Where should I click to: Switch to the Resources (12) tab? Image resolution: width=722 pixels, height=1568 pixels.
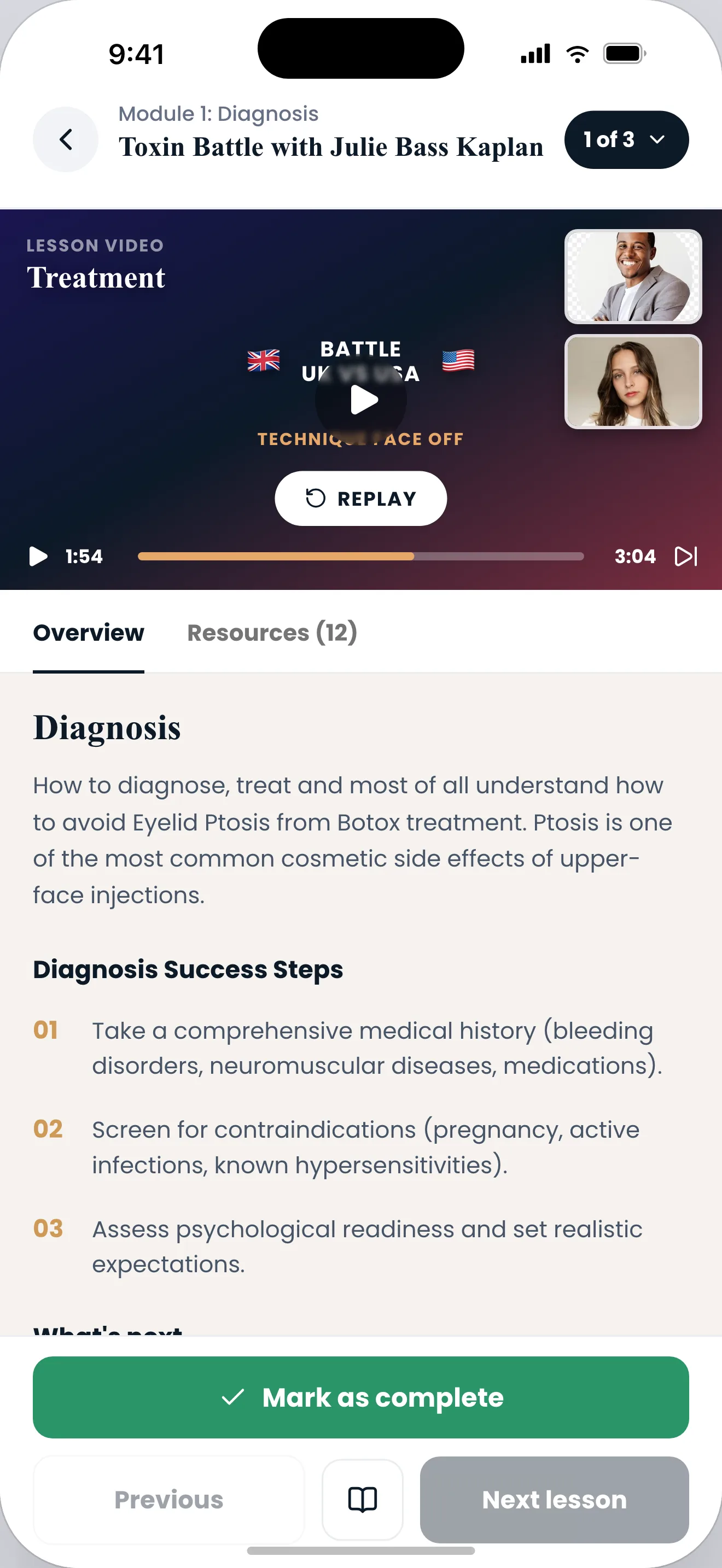click(x=272, y=633)
